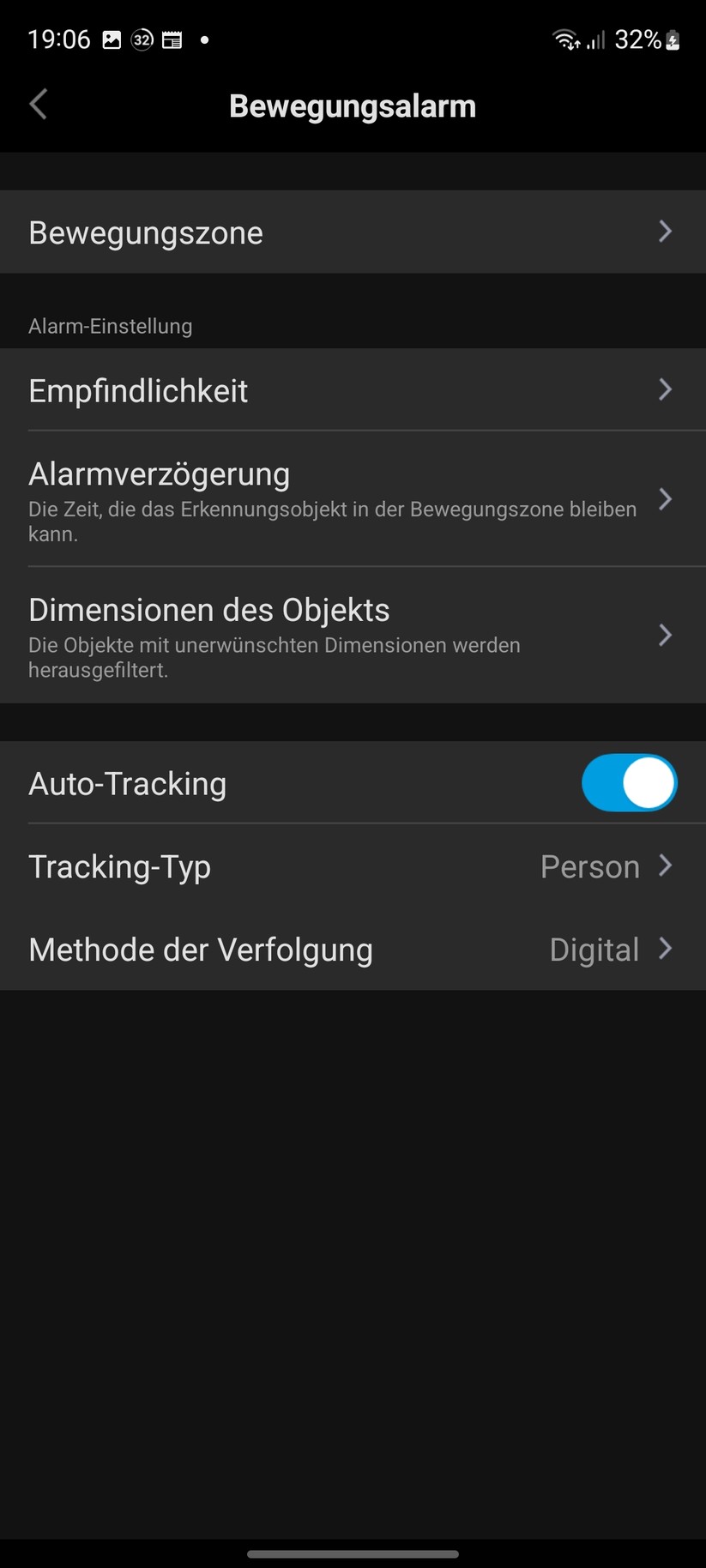Tap the small notification dot in the status bar
This screenshot has width=706, height=1568.
[x=204, y=39]
